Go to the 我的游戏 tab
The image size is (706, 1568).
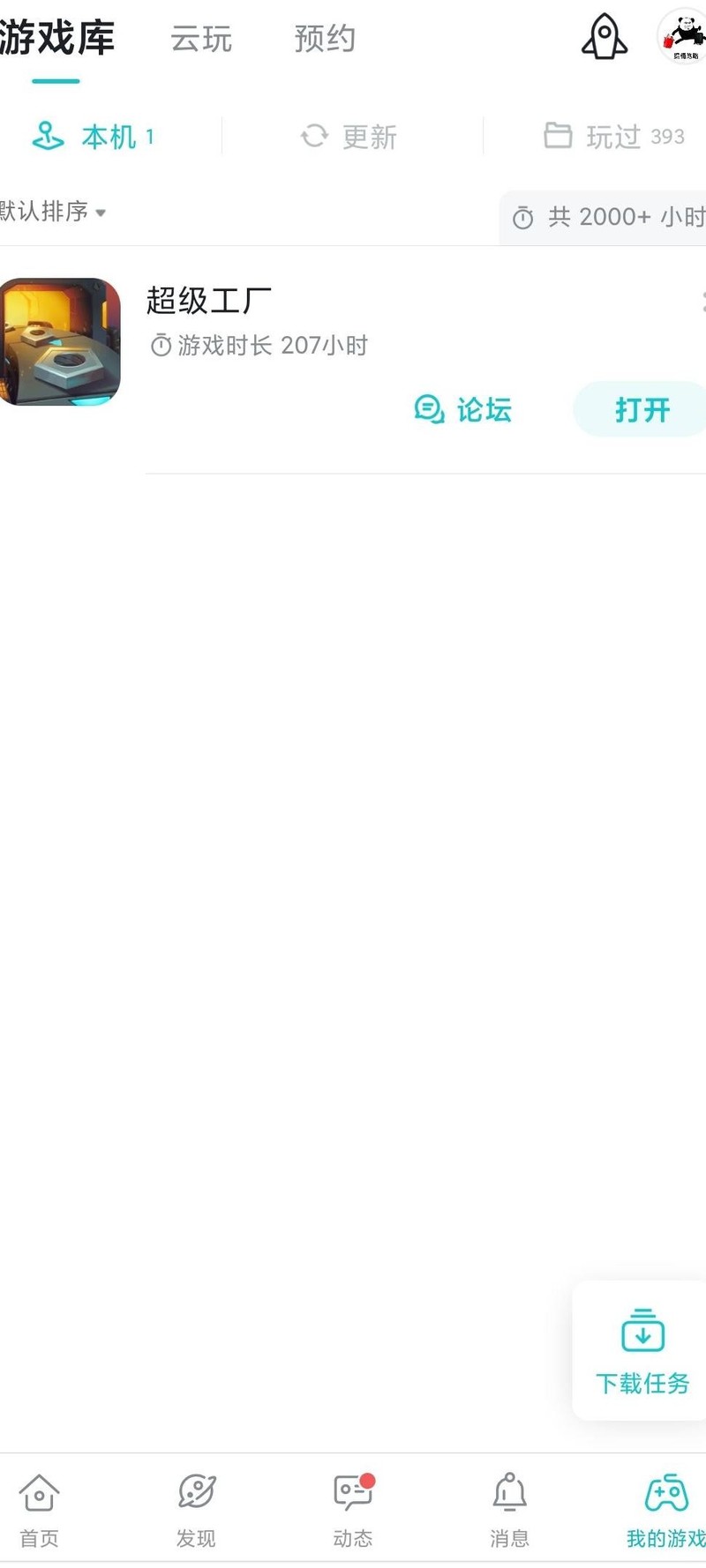[x=666, y=1511]
